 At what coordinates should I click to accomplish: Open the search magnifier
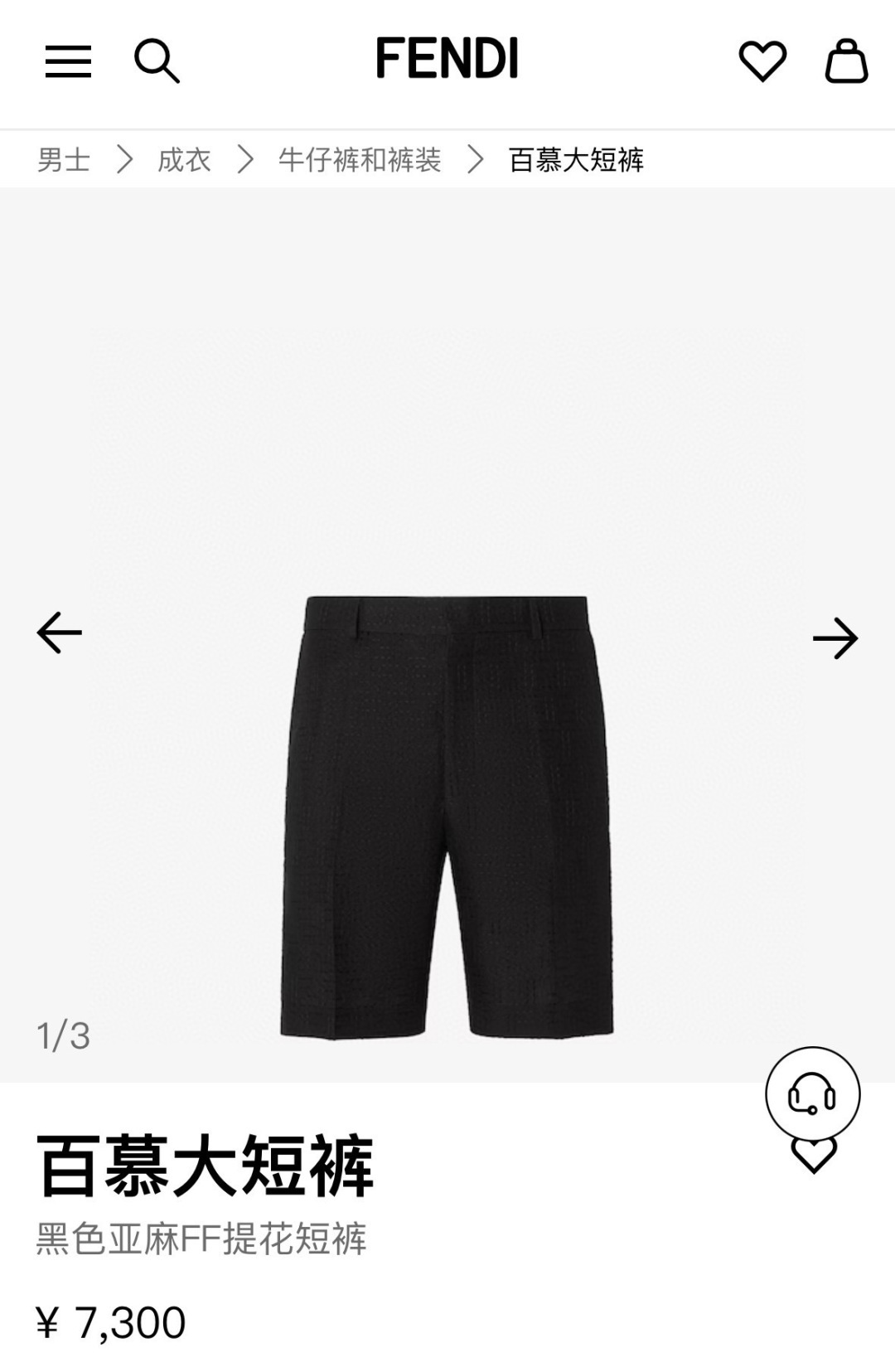click(157, 61)
